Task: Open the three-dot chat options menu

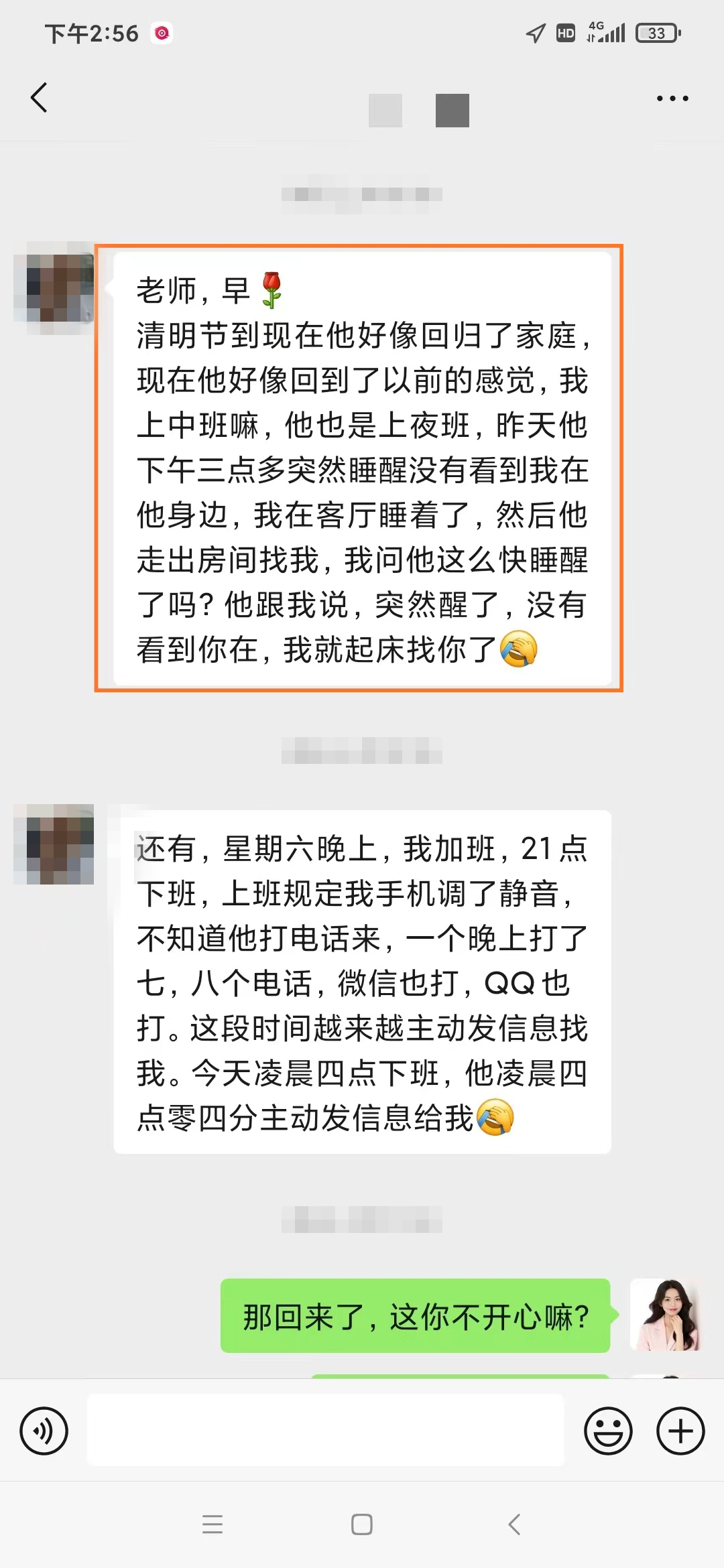Action: [672, 99]
